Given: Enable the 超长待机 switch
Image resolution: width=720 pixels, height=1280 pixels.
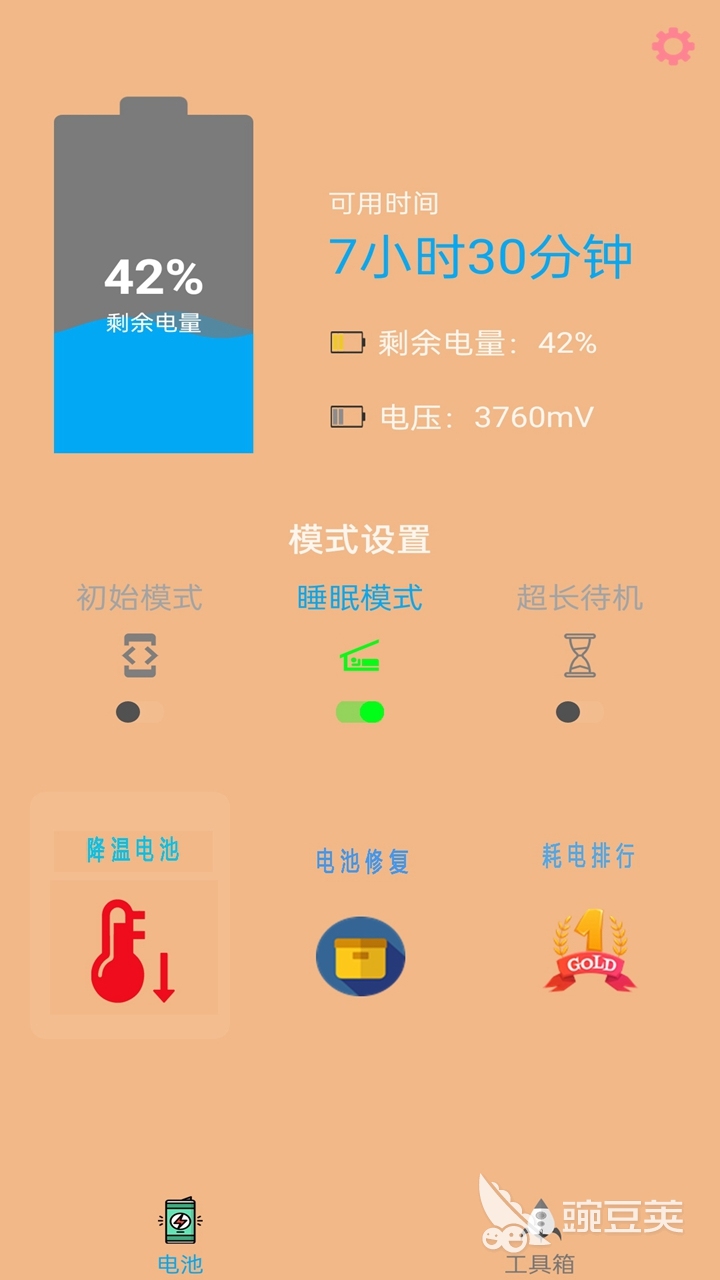Looking at the screenshot, I should (579, 712).
